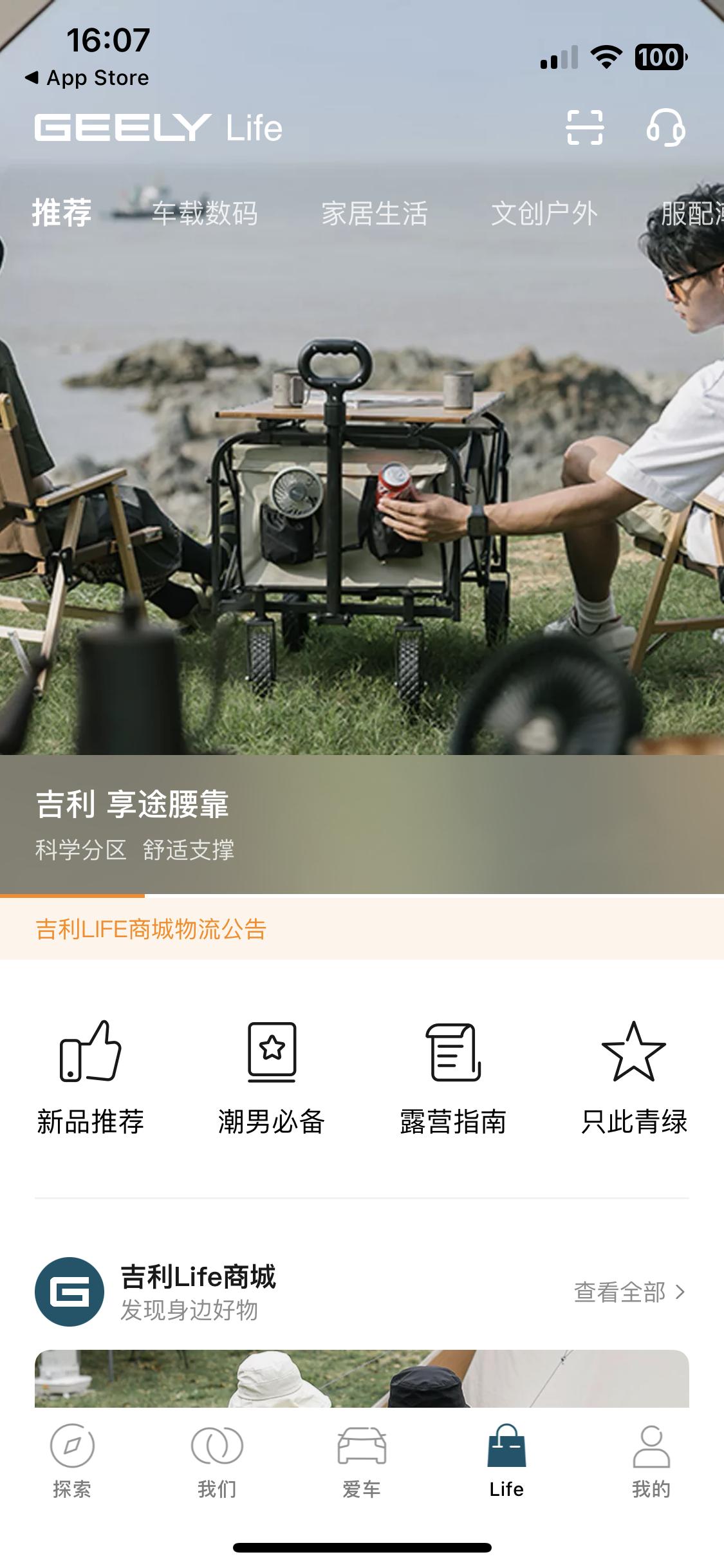Open the scan code icon
The height and width of the screenshot is (1568, 724).
pyautogui.click(x=584, y=127)
